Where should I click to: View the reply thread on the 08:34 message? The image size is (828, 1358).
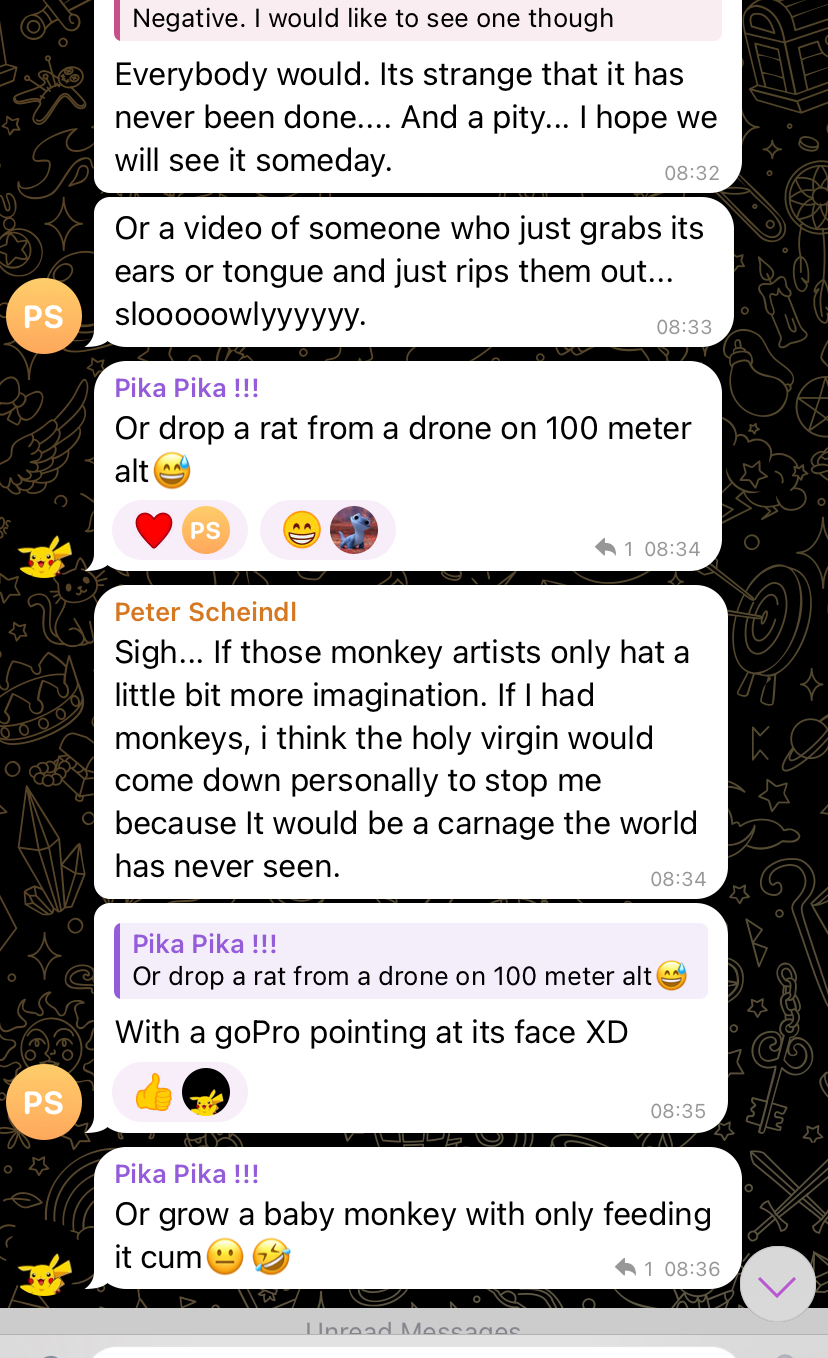pyautogui.click(x=614, y=548)
